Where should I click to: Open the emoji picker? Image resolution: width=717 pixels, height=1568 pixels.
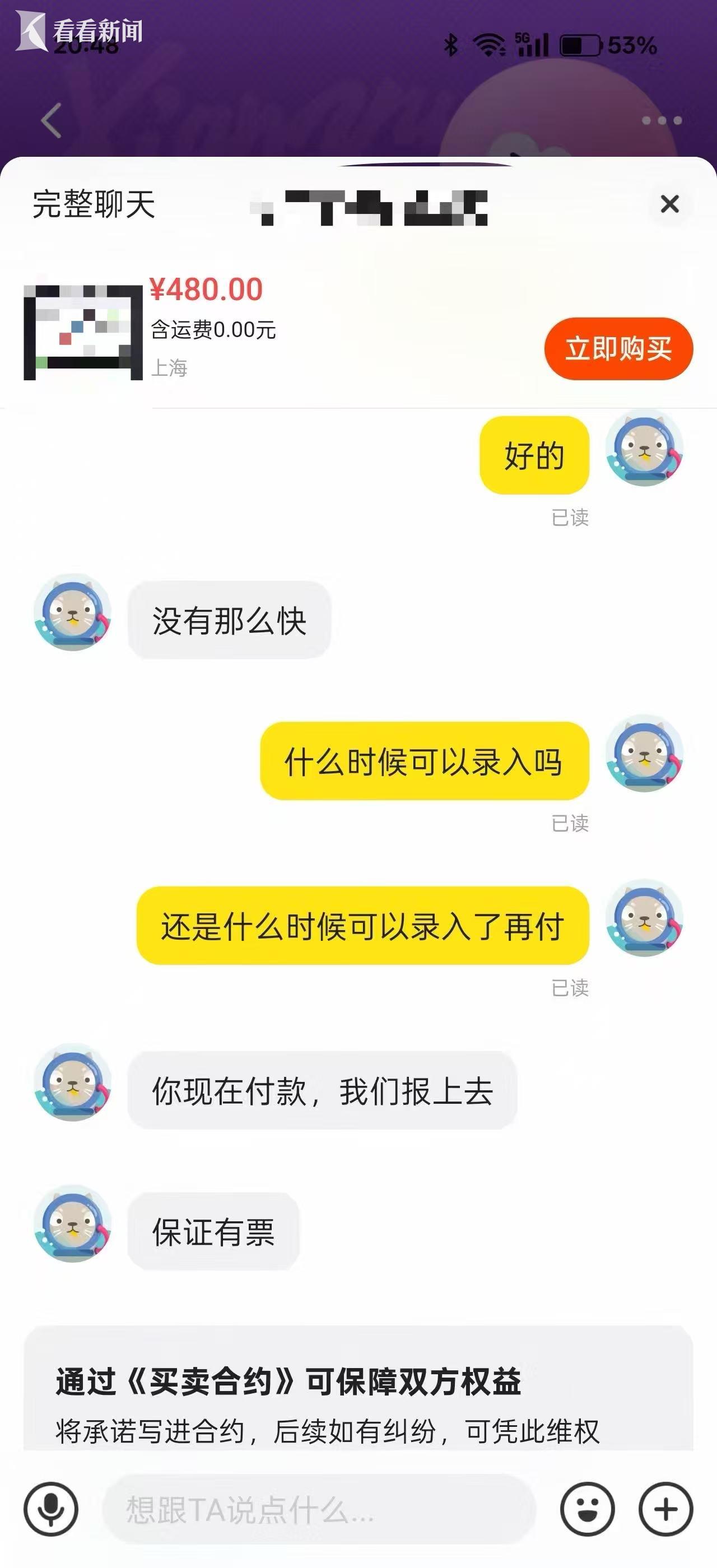588,1509
